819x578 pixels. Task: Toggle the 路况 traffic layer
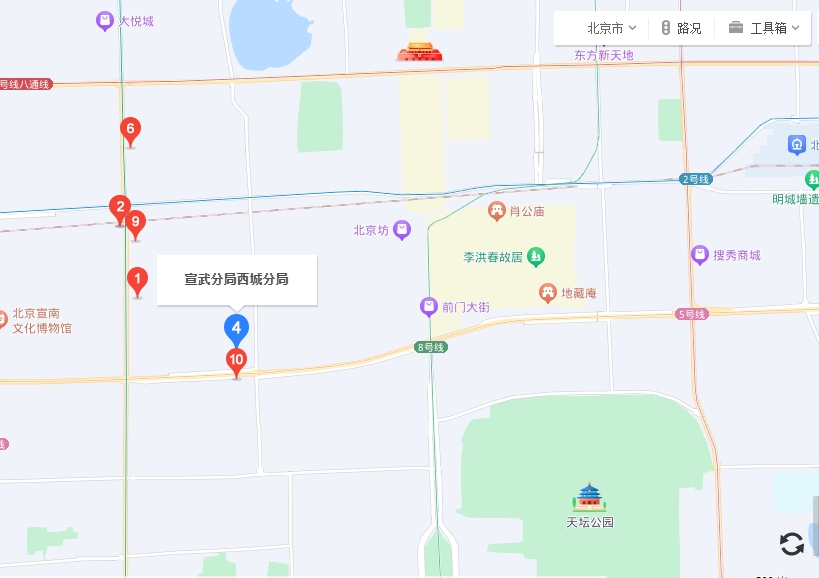[x=681, y=28]
